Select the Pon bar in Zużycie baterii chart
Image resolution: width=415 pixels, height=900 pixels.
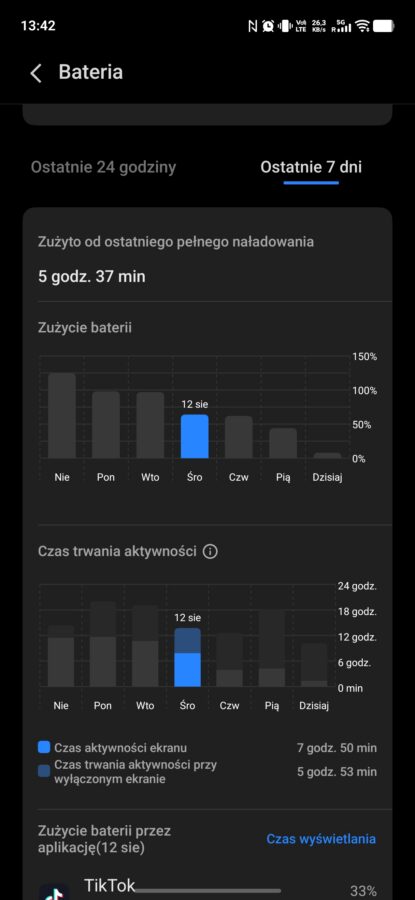pyautogui.click(x=106, y=425)
